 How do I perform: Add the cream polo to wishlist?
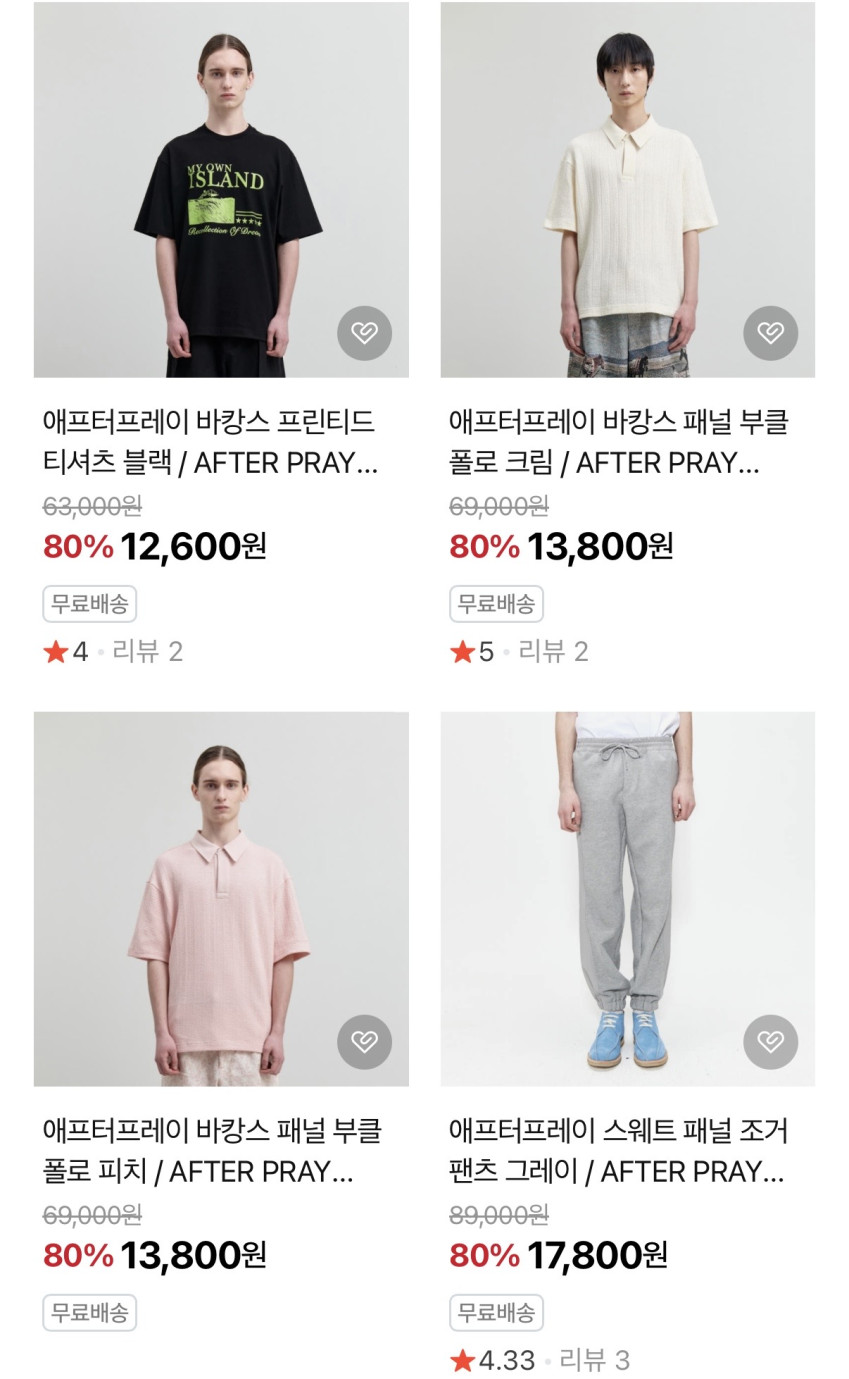pos(770,333)
